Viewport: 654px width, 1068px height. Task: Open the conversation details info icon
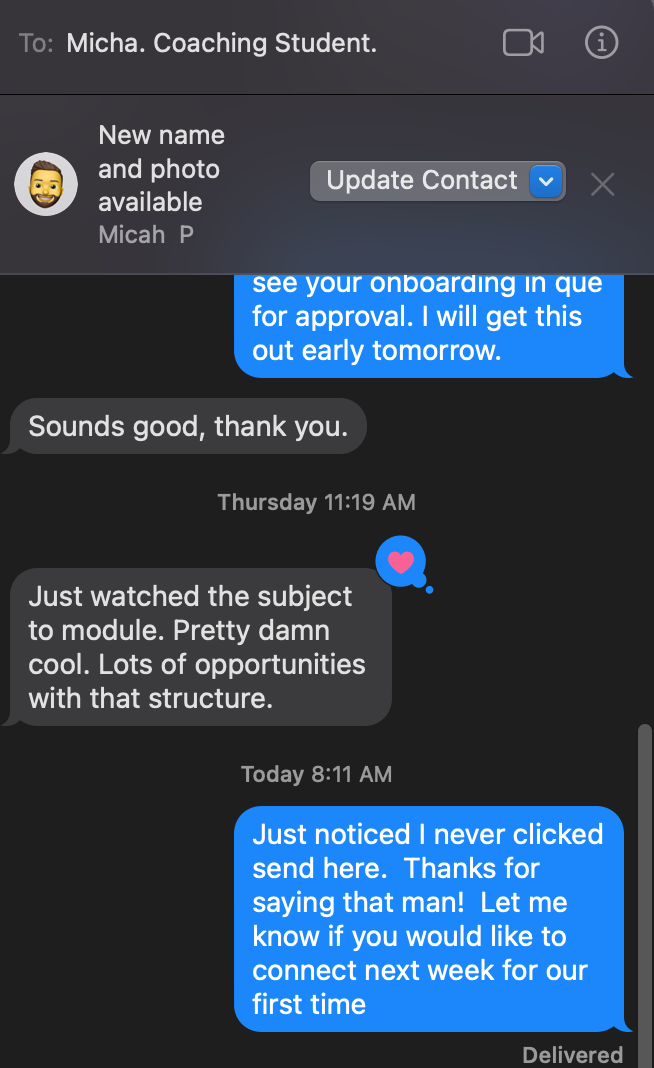(601, 43)
